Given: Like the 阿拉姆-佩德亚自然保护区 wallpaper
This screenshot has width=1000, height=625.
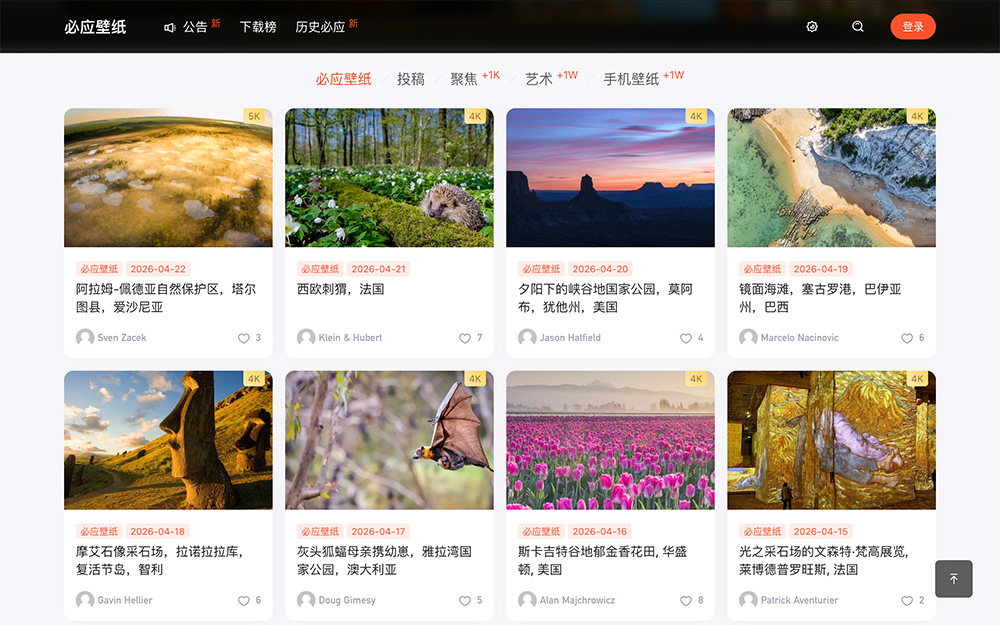Looking at the screenshot, I should [244, 338].
